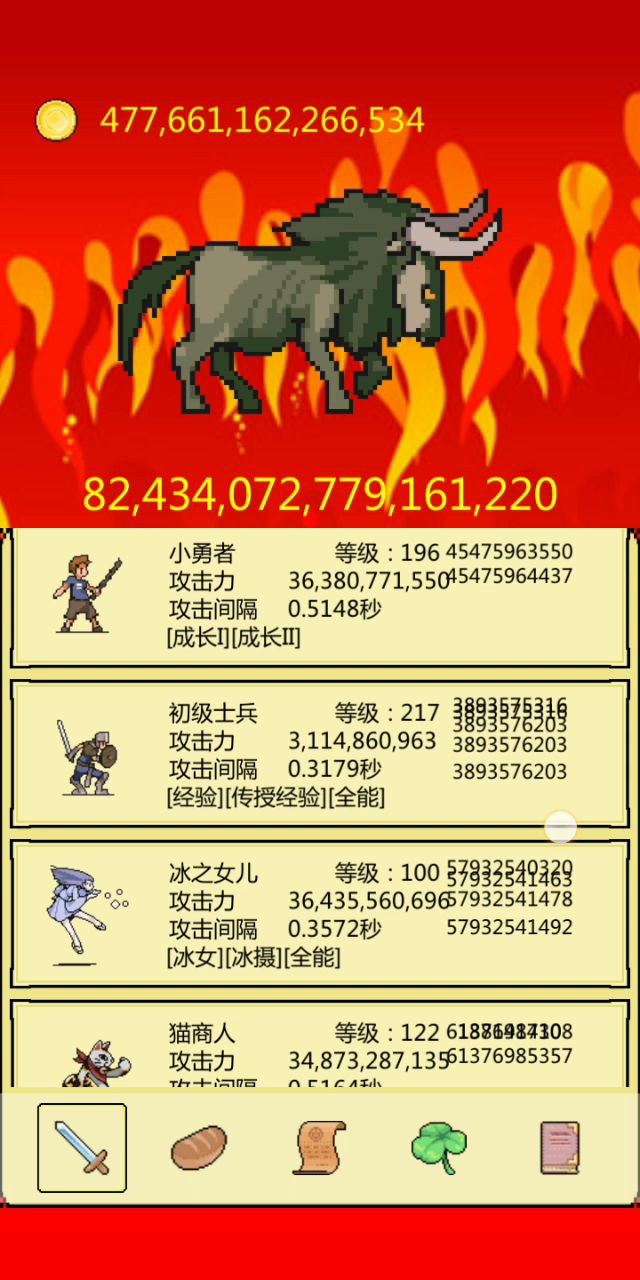Image resolution: width=640 pixels, height=1280 pixels.
Task: Tap the bull monster to attack
Action: (309, 300)
